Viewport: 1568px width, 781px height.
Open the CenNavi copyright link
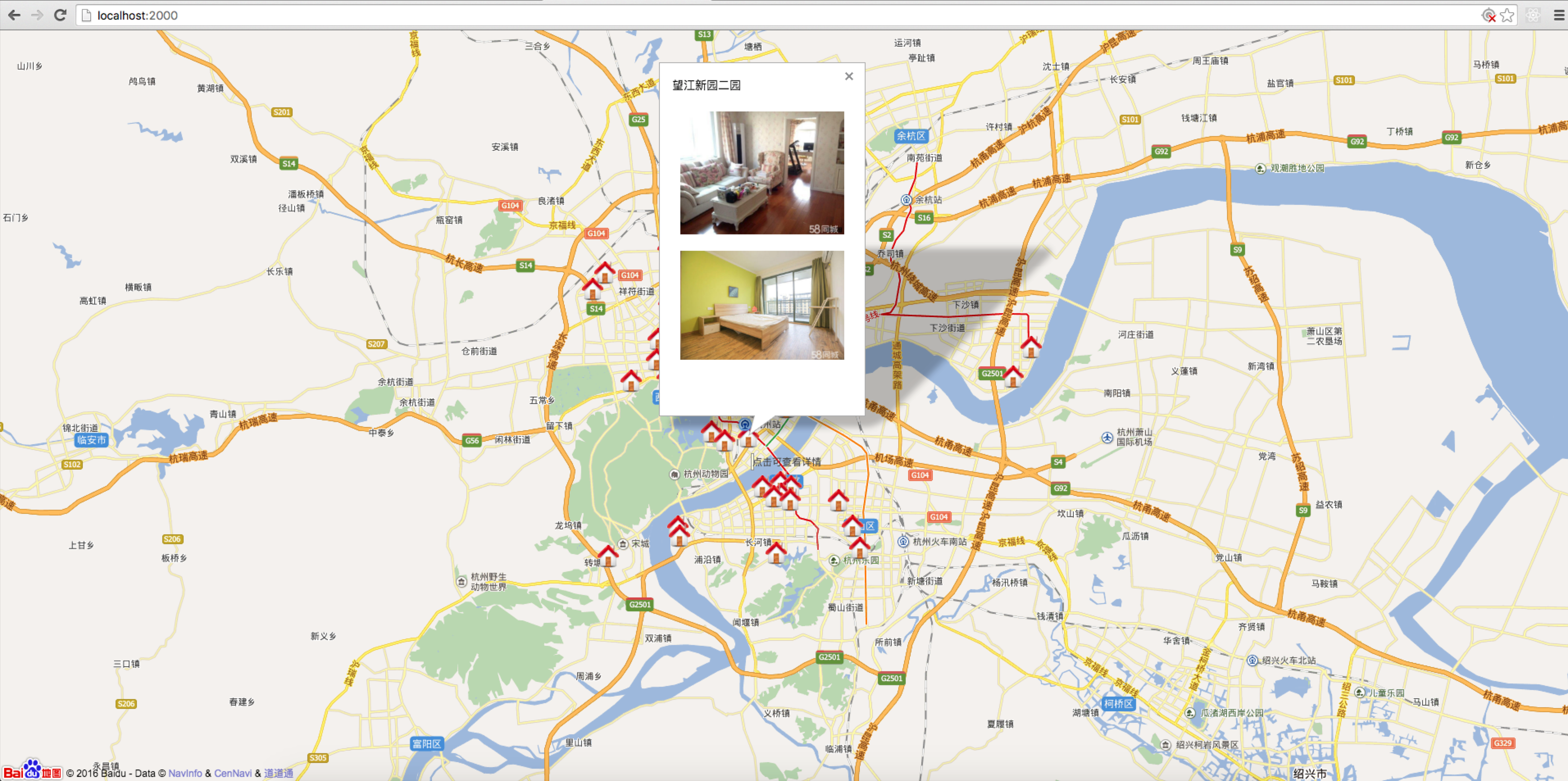(232, 773)
